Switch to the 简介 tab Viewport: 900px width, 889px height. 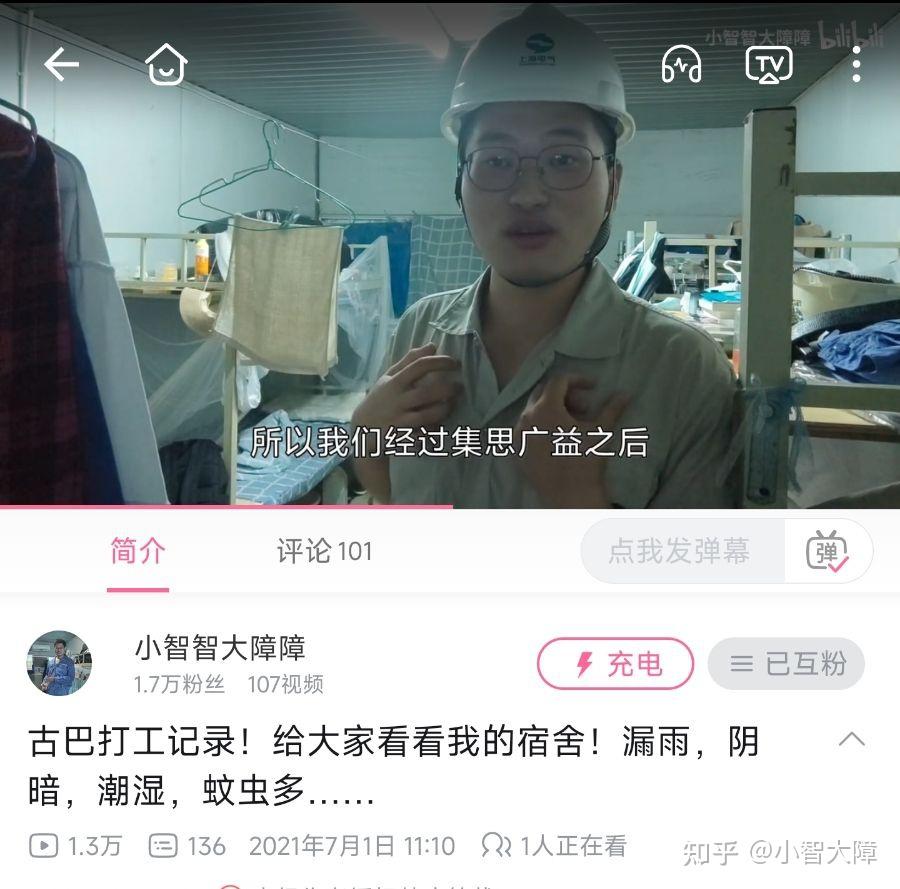click(138, 551)
